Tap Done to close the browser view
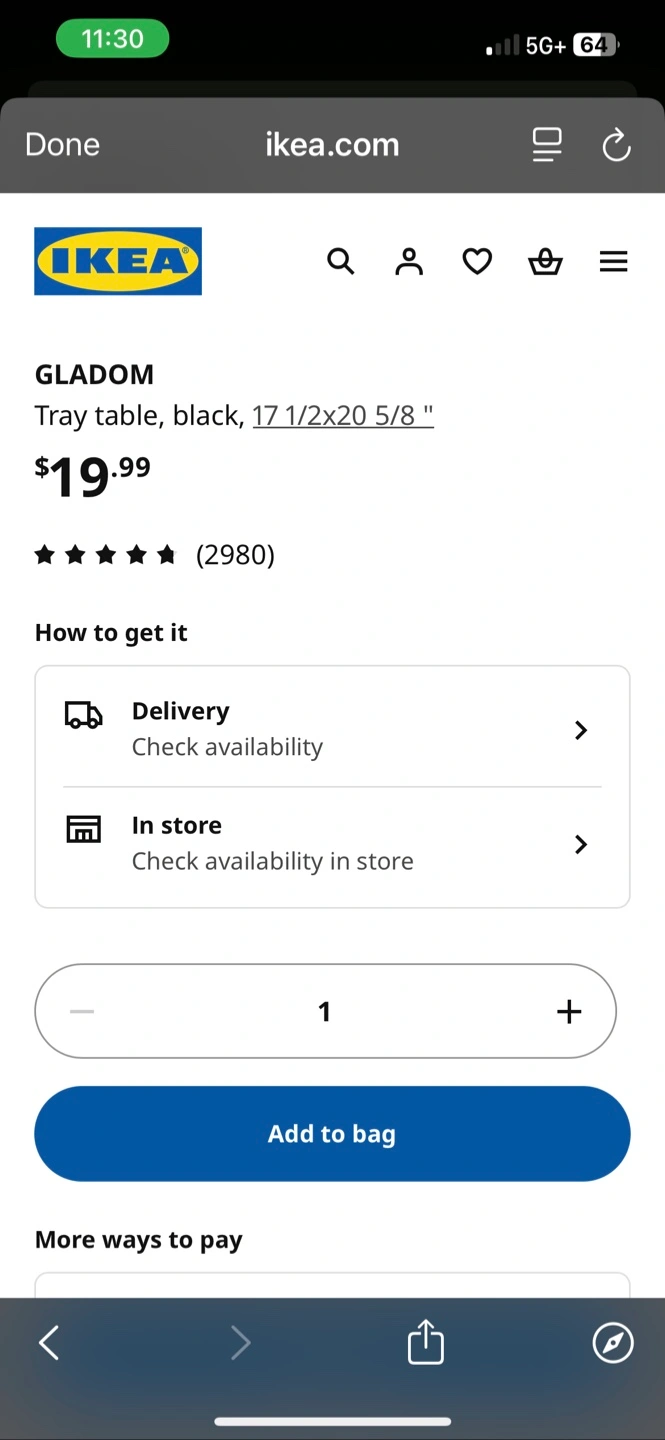665x1440 pixels. click(x=62, y=145)
